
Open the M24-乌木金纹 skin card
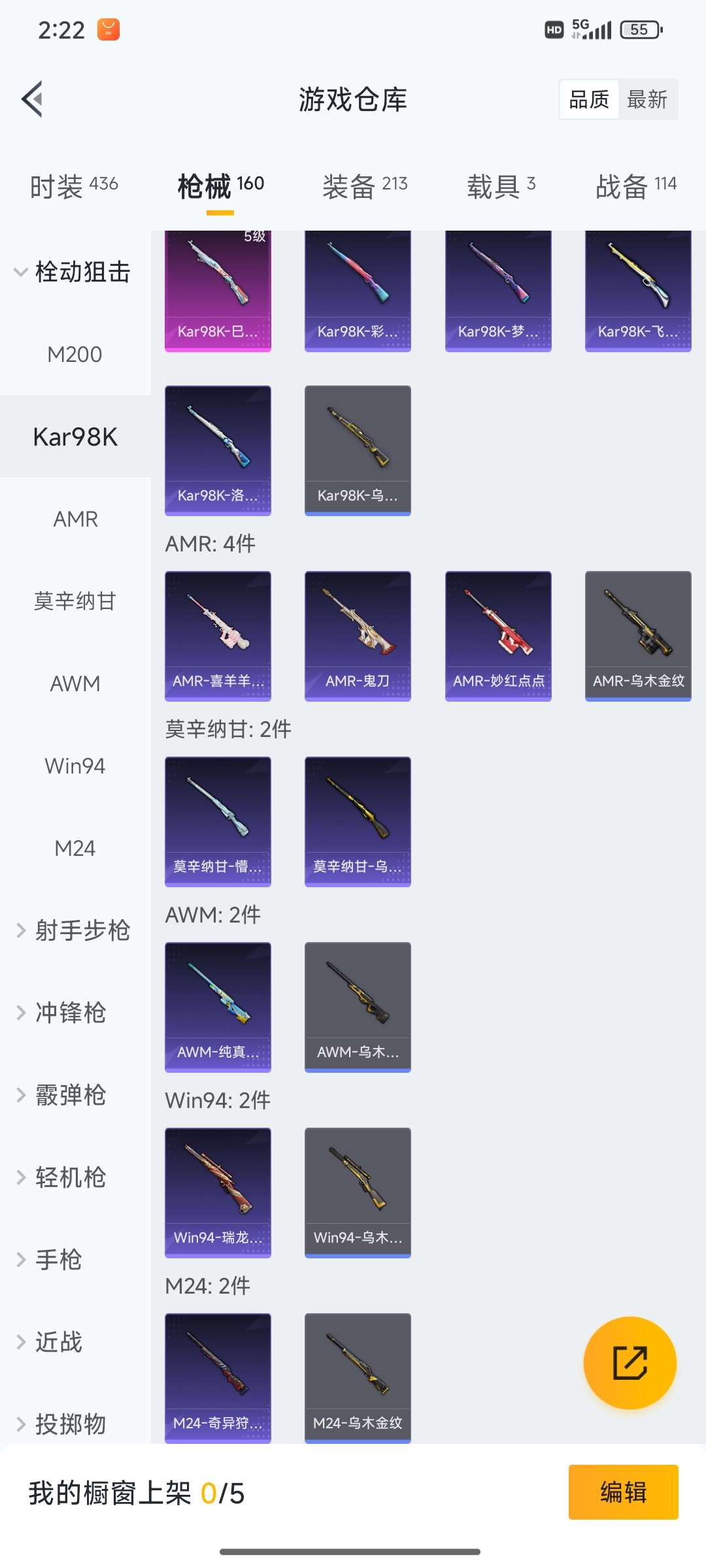358,1377
